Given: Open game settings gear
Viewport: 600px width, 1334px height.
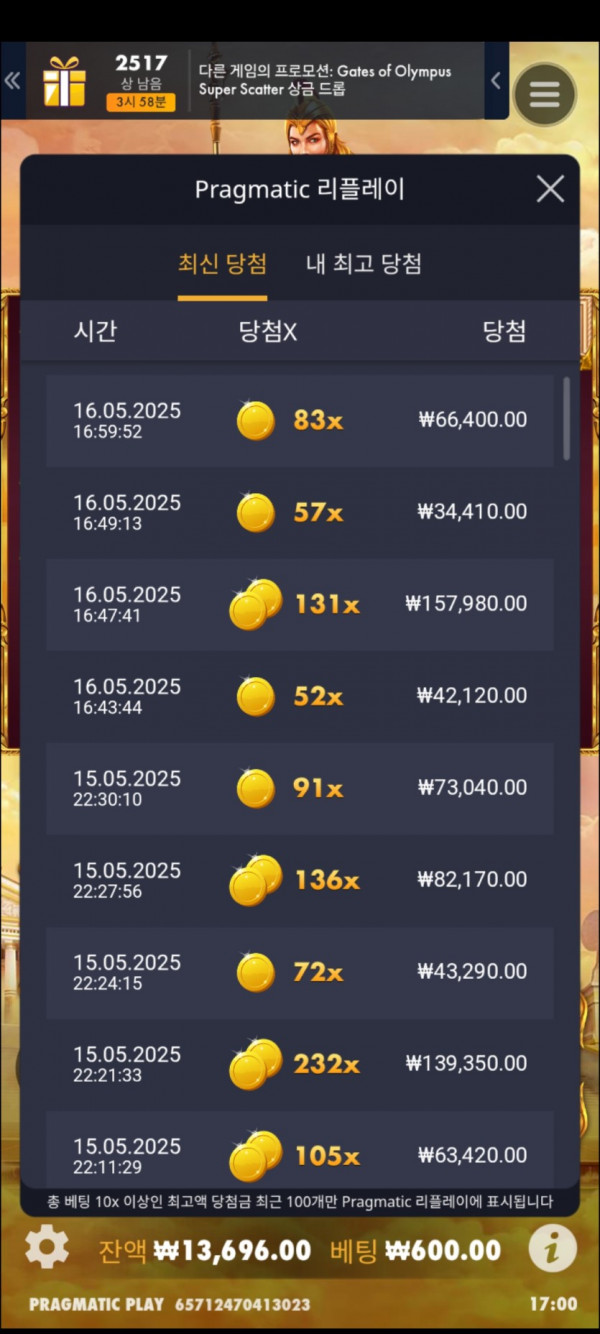Looking at the screenshot, I should [x=46, y=1248].
